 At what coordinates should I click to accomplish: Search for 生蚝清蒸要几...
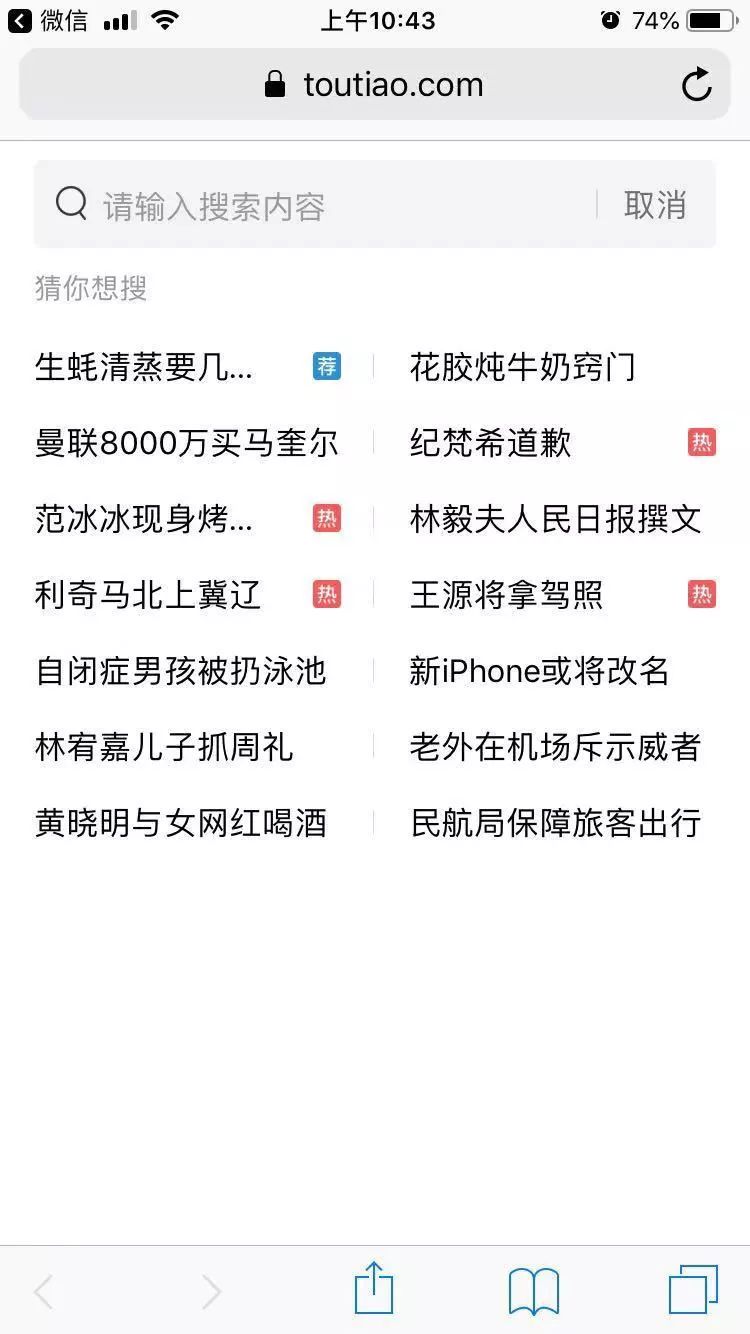(x=144, y=367)
